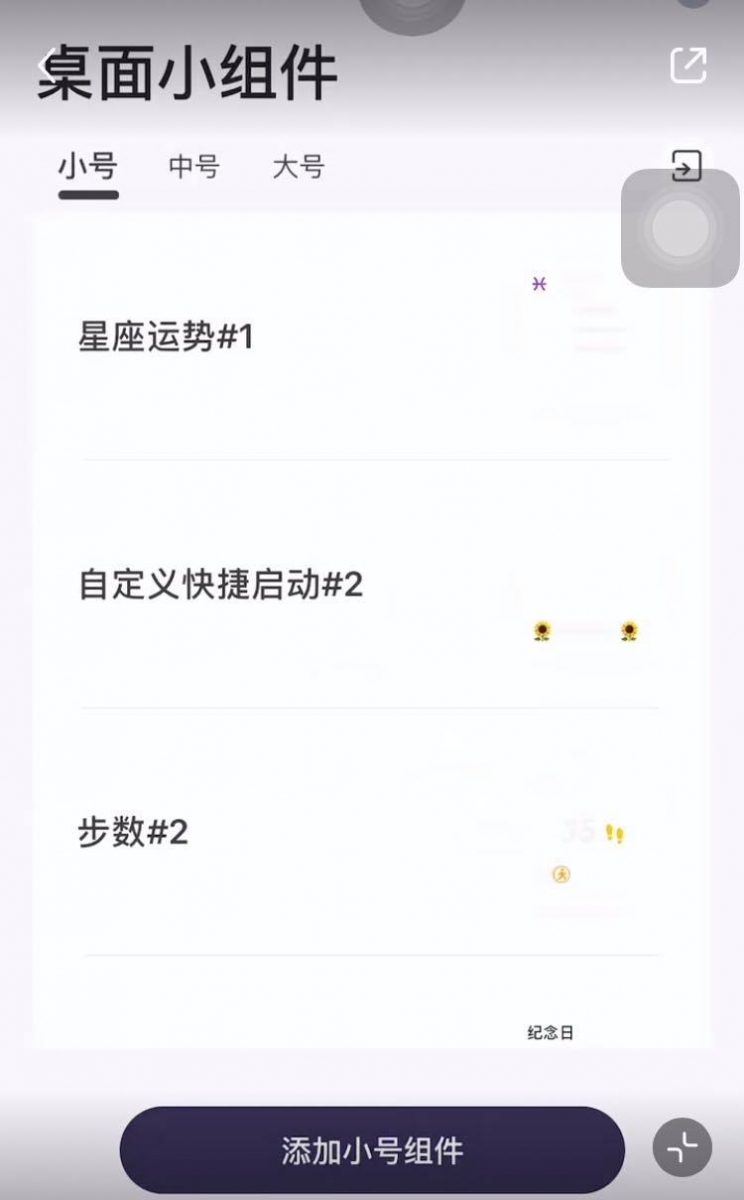Tap 添加小号组件 button
This screenshot has width=744, height=1200.
pos(372,1150)
